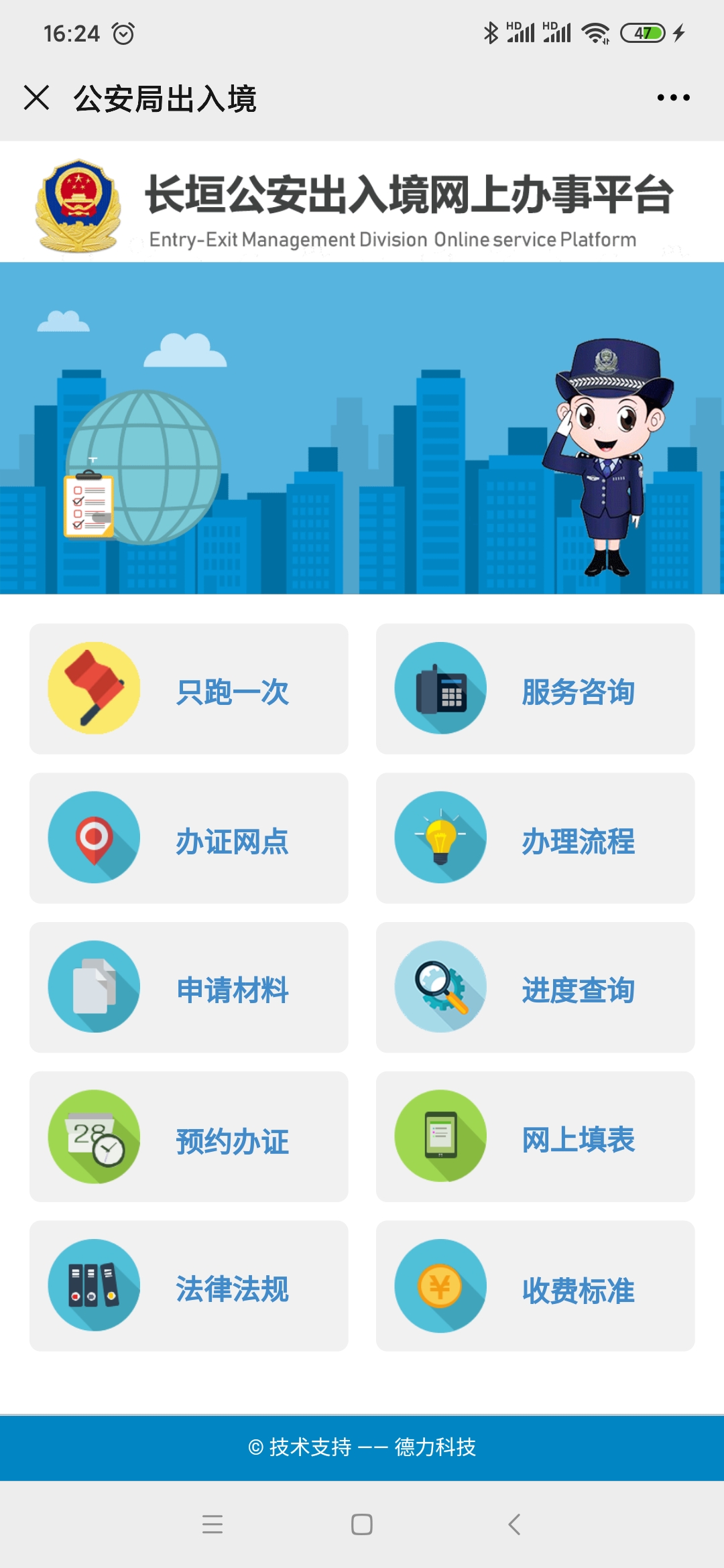This screenshot has width=724, height=1568.
Task: Open 进度查询 to check application progress
Action: pyautogui.click(x=535, y=987)
